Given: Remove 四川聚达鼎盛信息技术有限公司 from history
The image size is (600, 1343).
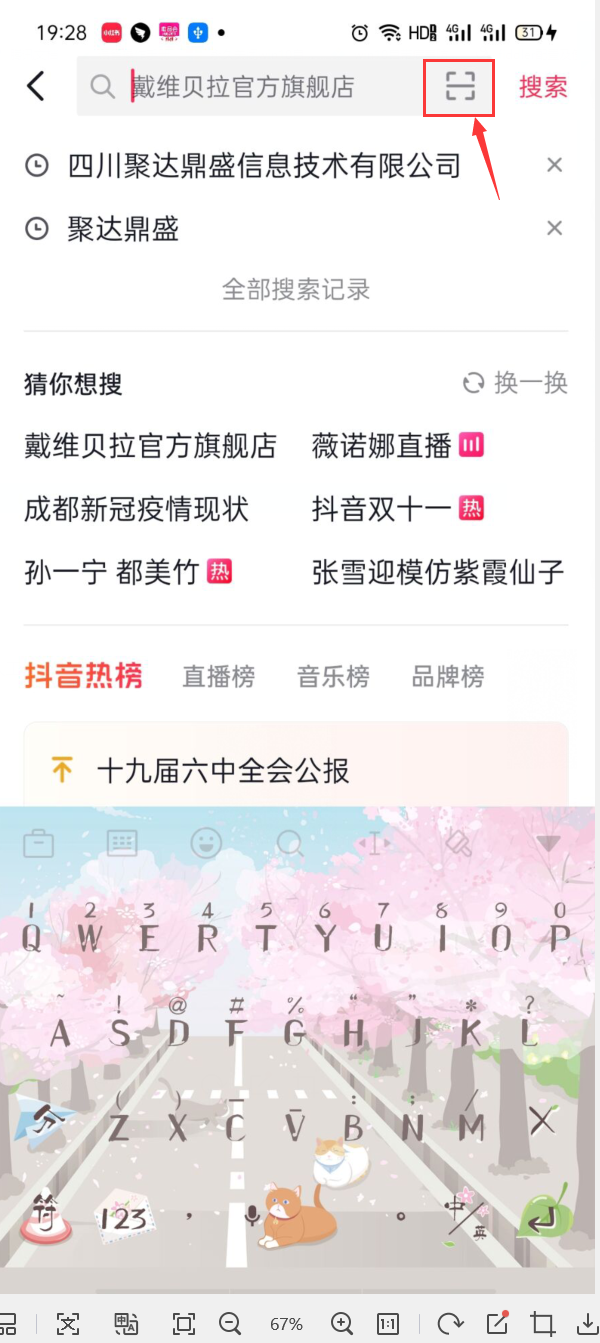Looking at the screenshot, I should pos(554,165).
